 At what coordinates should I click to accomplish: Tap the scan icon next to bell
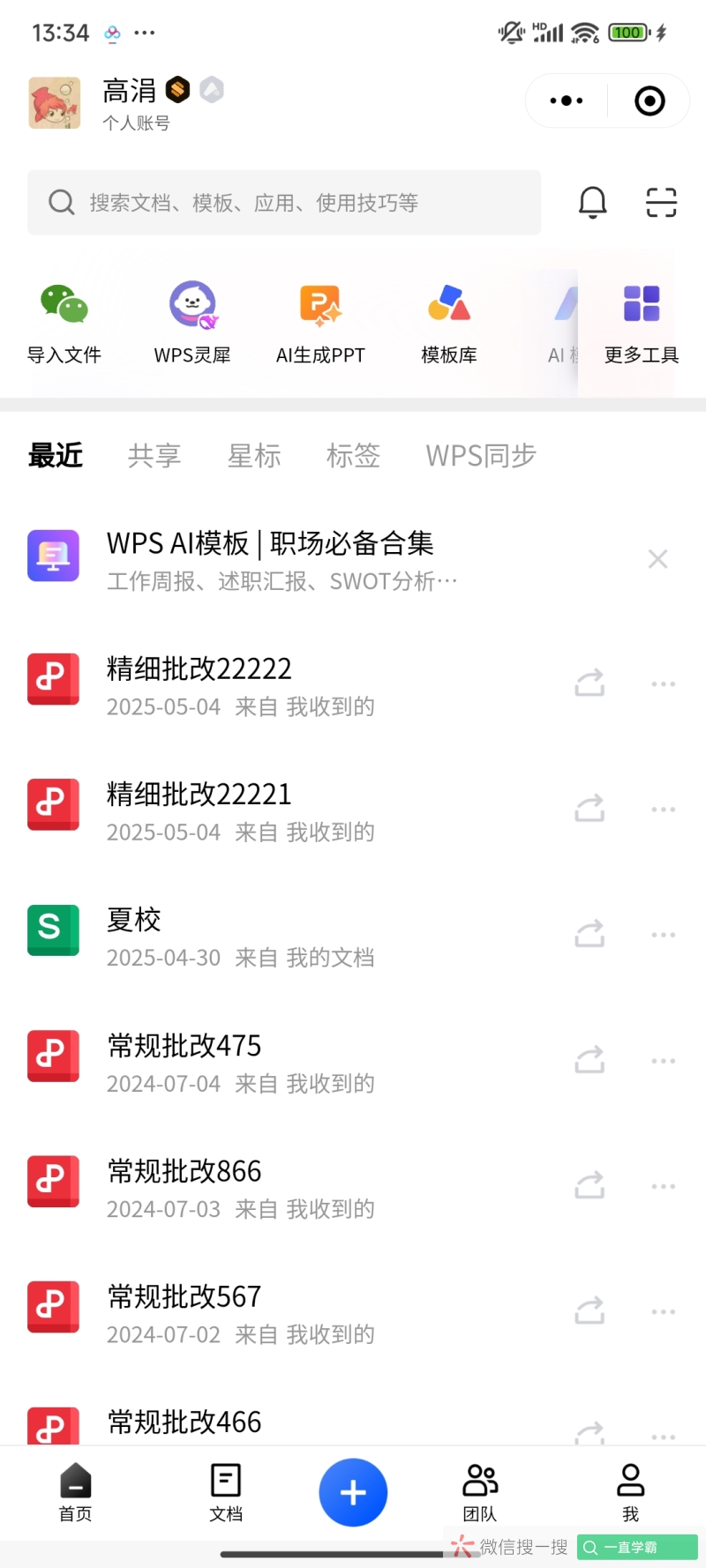click(x=661, y=202)
